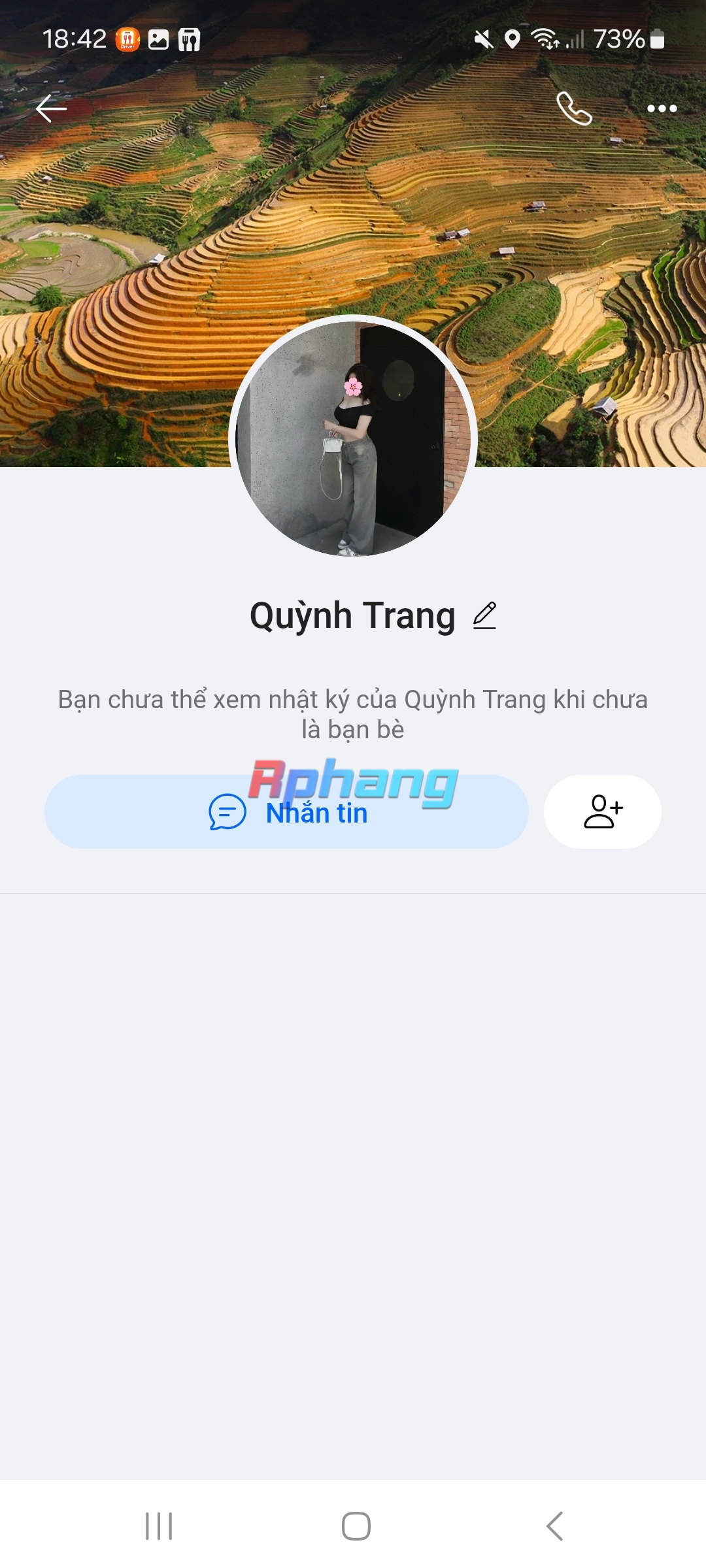
Task: Go back using the top-left arrow
Action: pyautogui.click(x=51, y=108)
